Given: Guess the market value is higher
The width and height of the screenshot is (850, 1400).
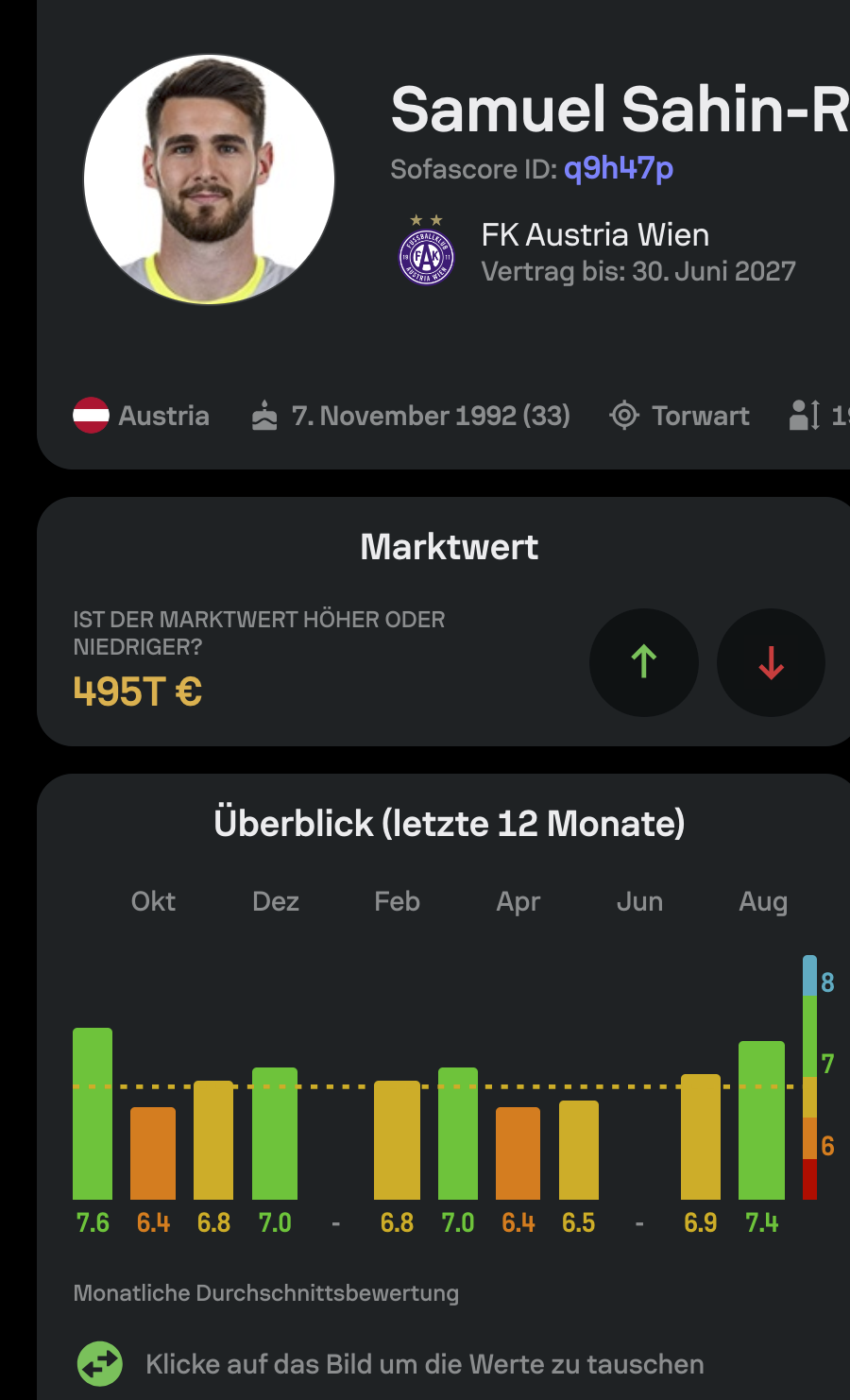Looking at the screenshot, I should tap(644, 662).
